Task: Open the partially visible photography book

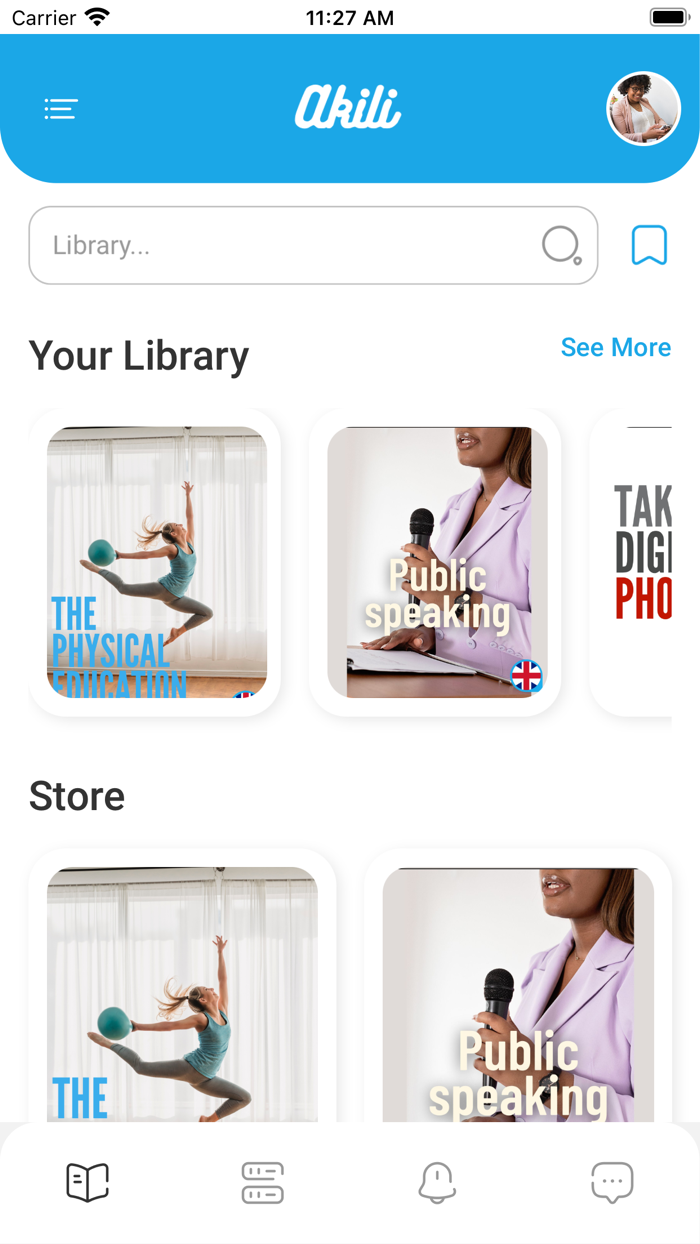Action: (639, 562)
